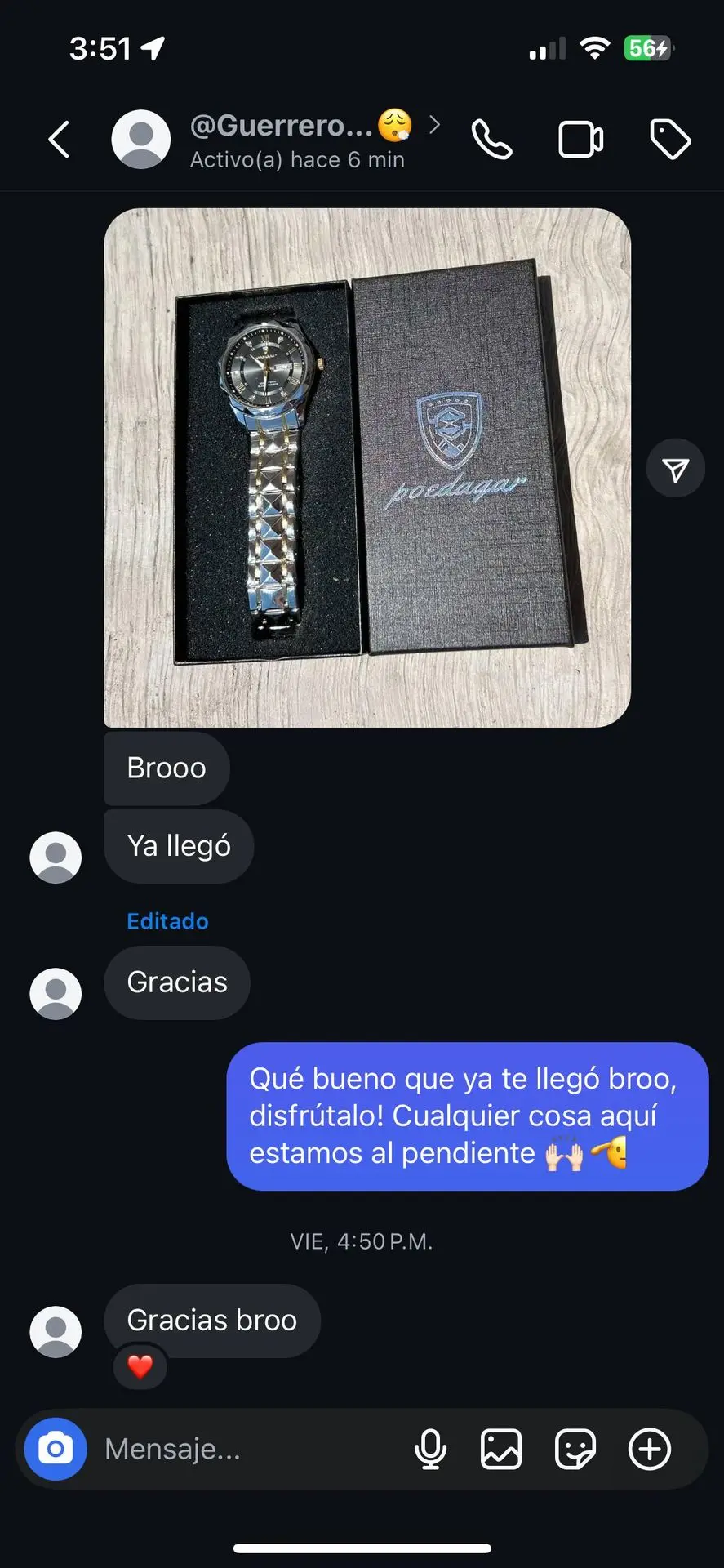View the heart reaction on Gracias broo
The image size is (724, 1568).
tap(140, 1366)
